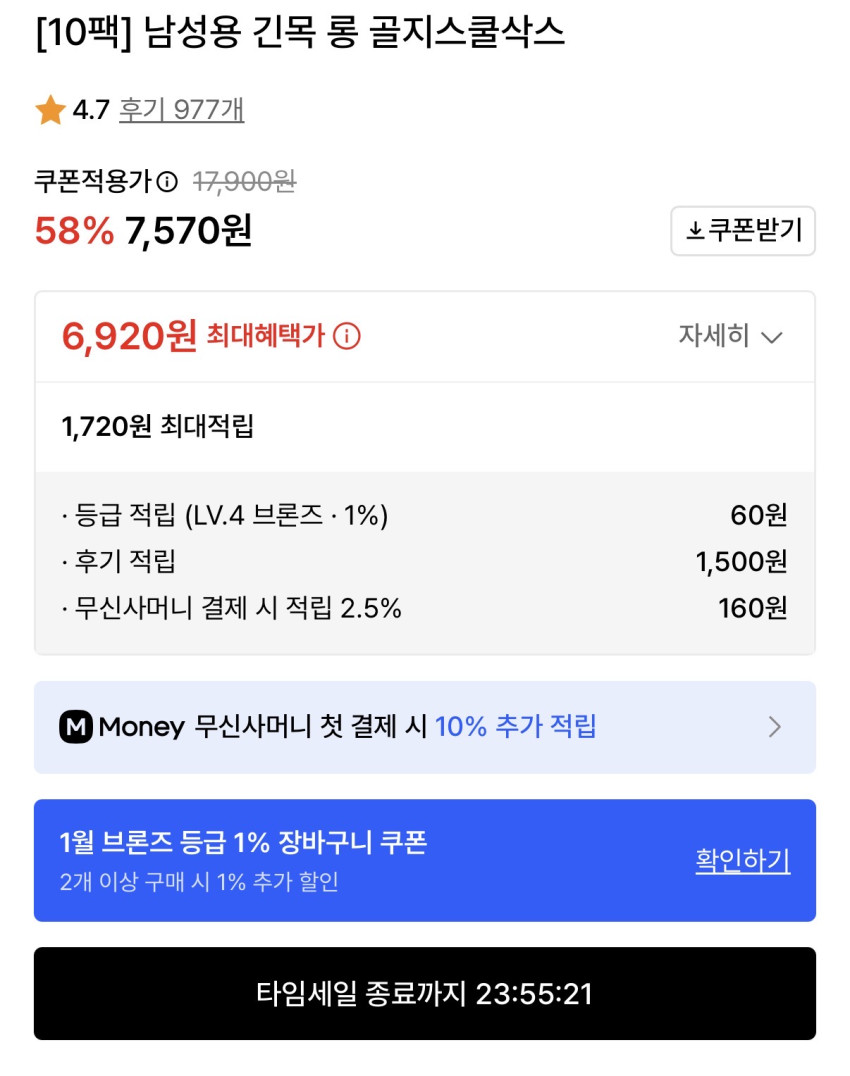850x1076 pixels.
Task: Expand 자세히 for max benefit price
Action: point(731,336)
